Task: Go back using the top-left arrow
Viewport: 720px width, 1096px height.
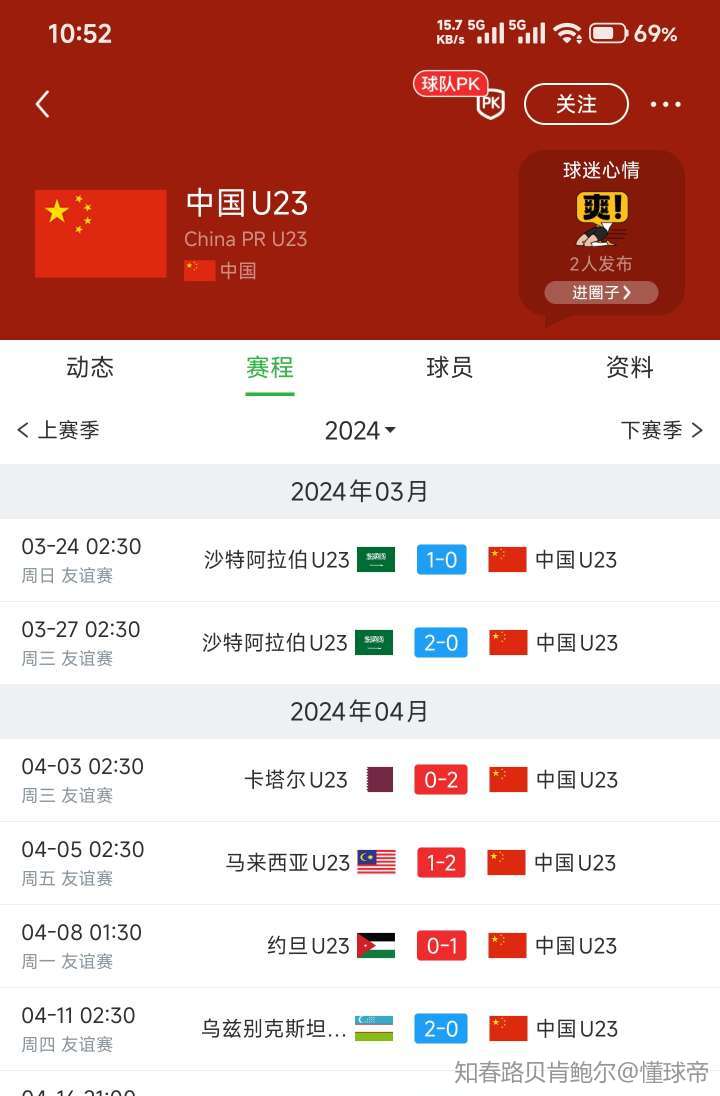Action: 42,104
